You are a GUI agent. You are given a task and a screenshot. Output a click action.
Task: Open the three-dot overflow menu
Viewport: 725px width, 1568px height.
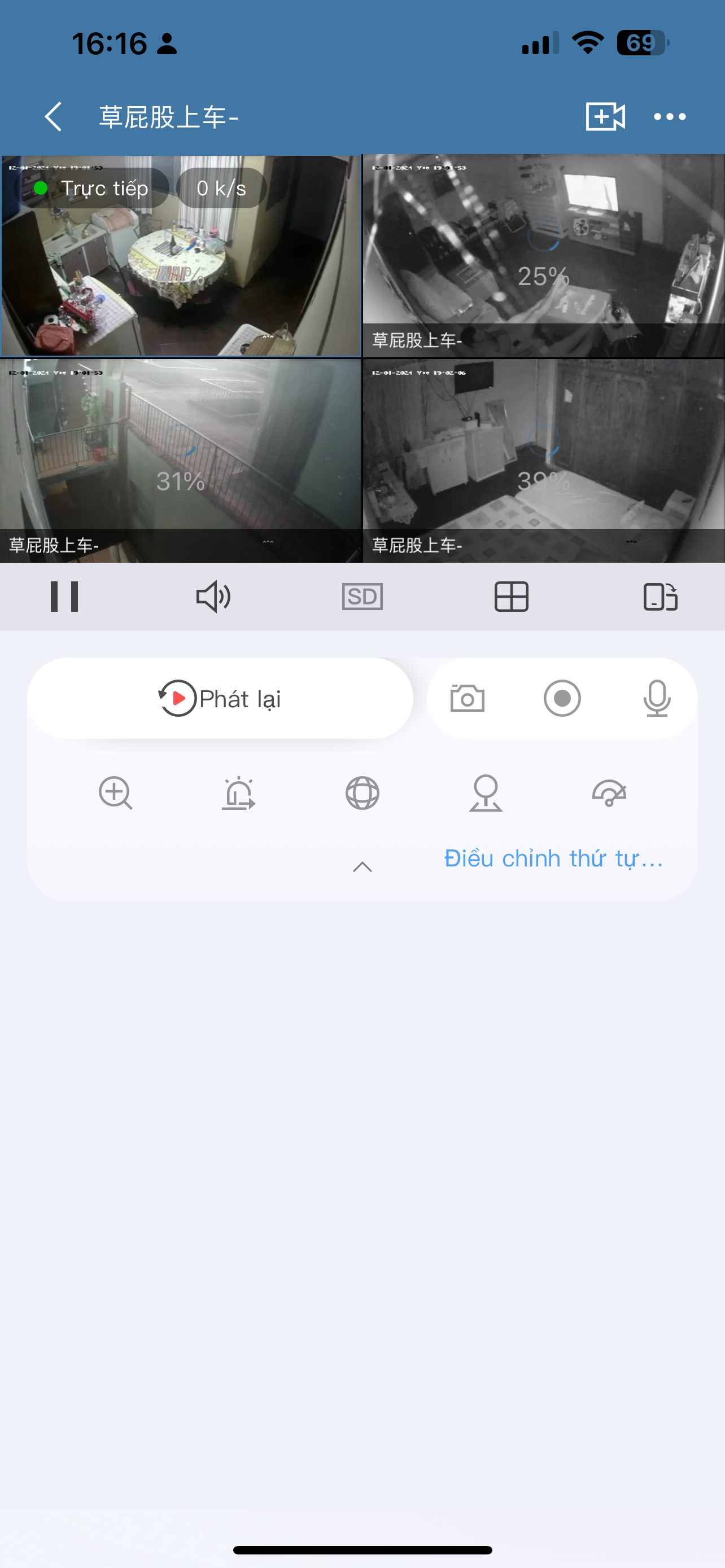point(670,116)
